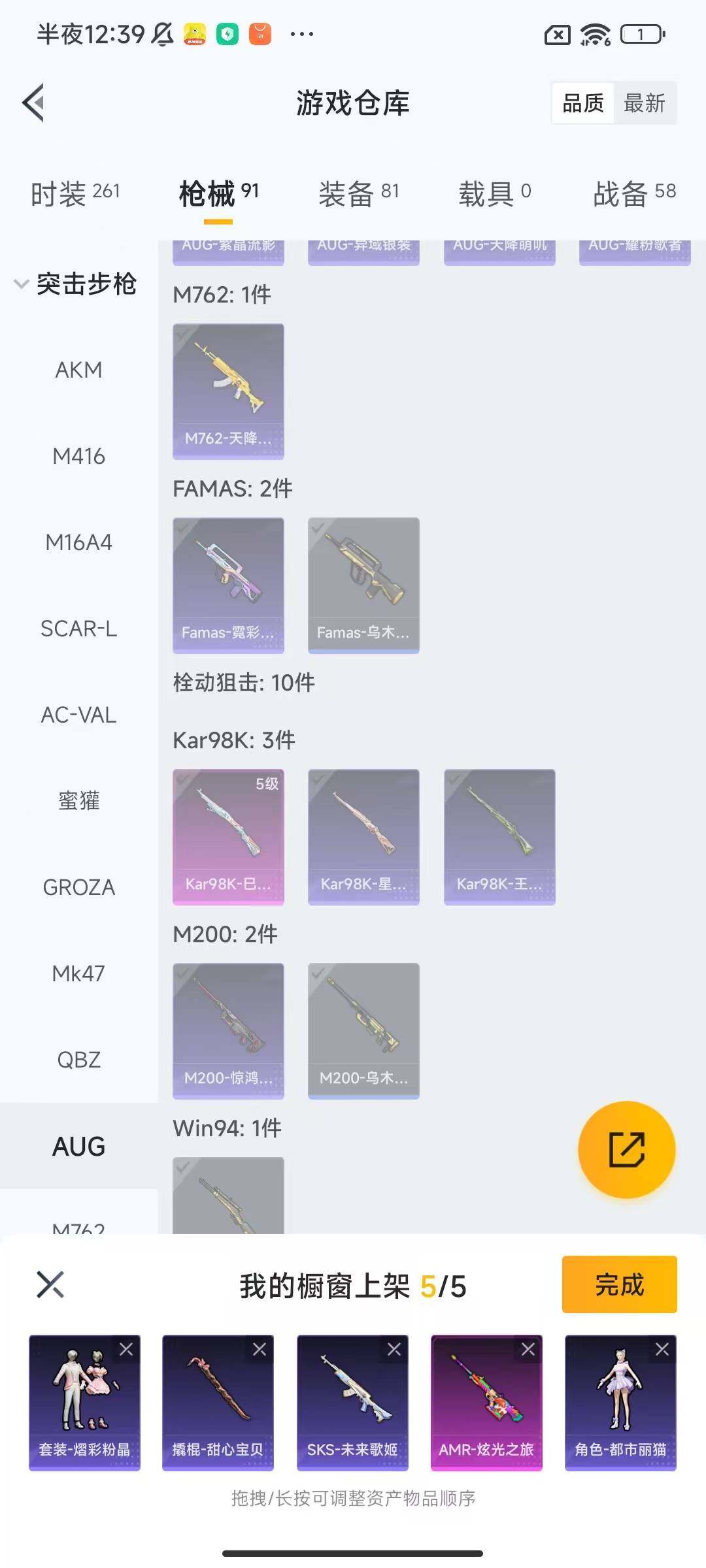Pick the level 5 Kar98K-巳 skin
Screen dimensions: 706x1568
coord(228,837)
